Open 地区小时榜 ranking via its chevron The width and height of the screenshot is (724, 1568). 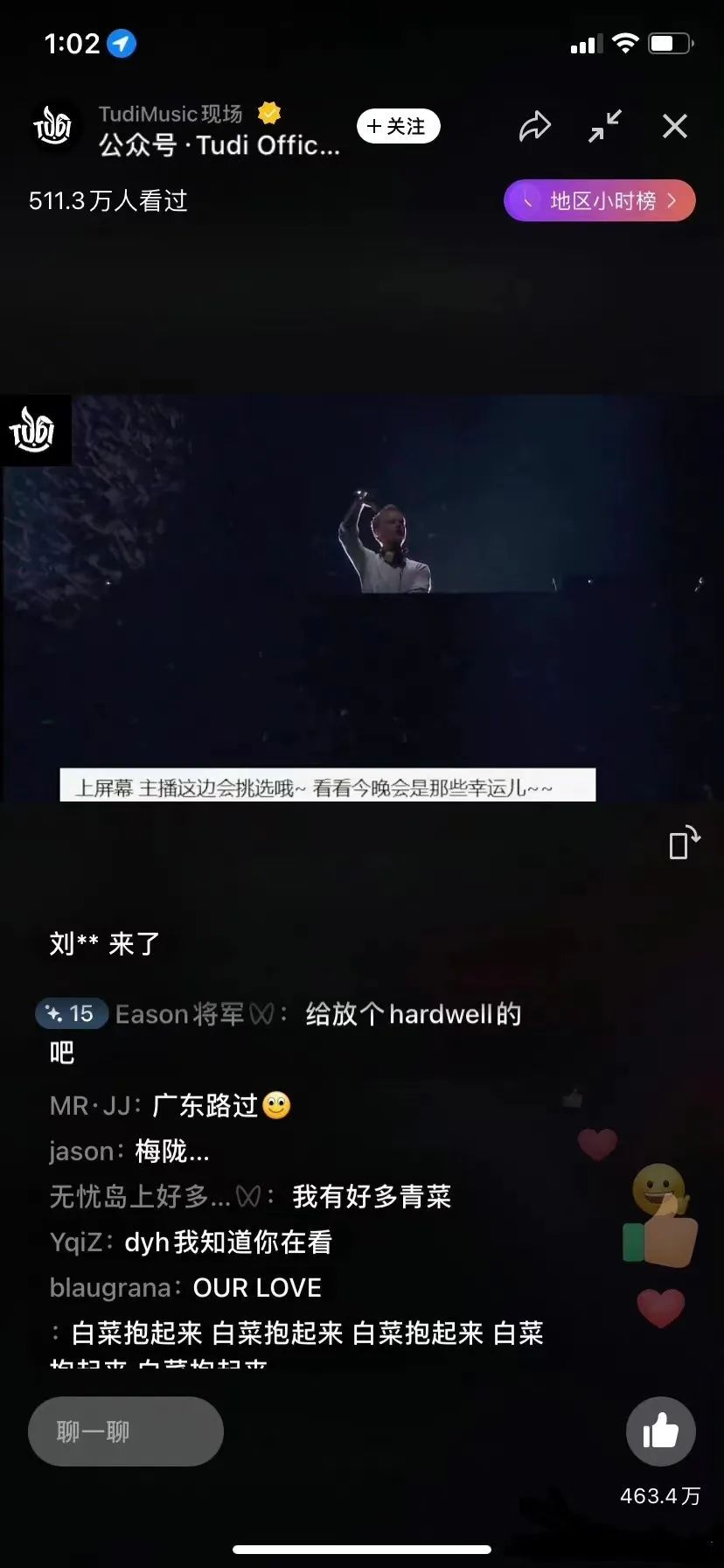coord(671,200)
